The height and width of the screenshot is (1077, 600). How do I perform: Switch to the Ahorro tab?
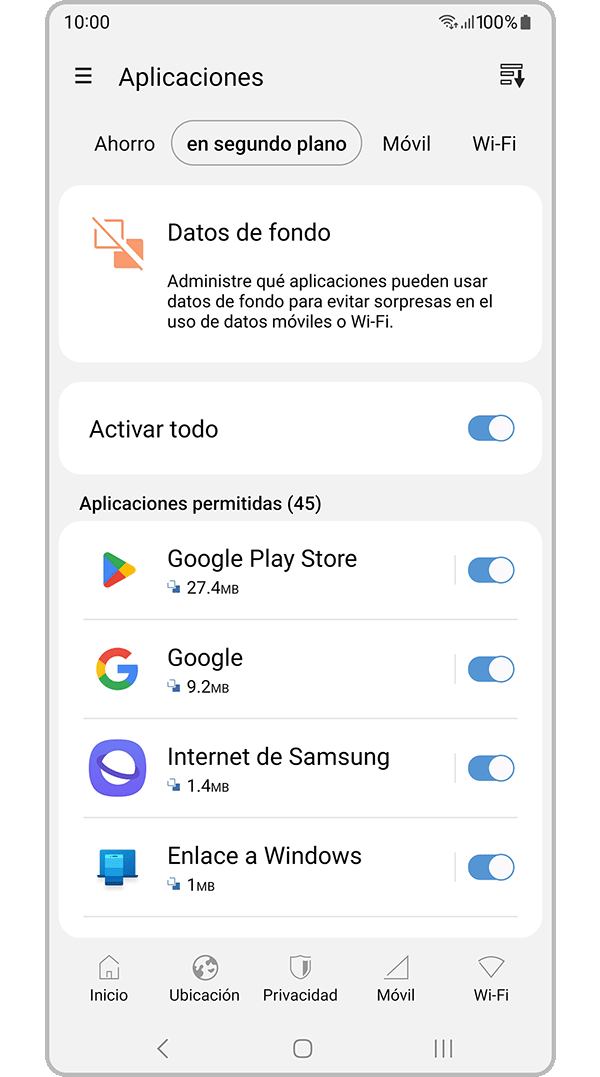(x=124, y=144)
